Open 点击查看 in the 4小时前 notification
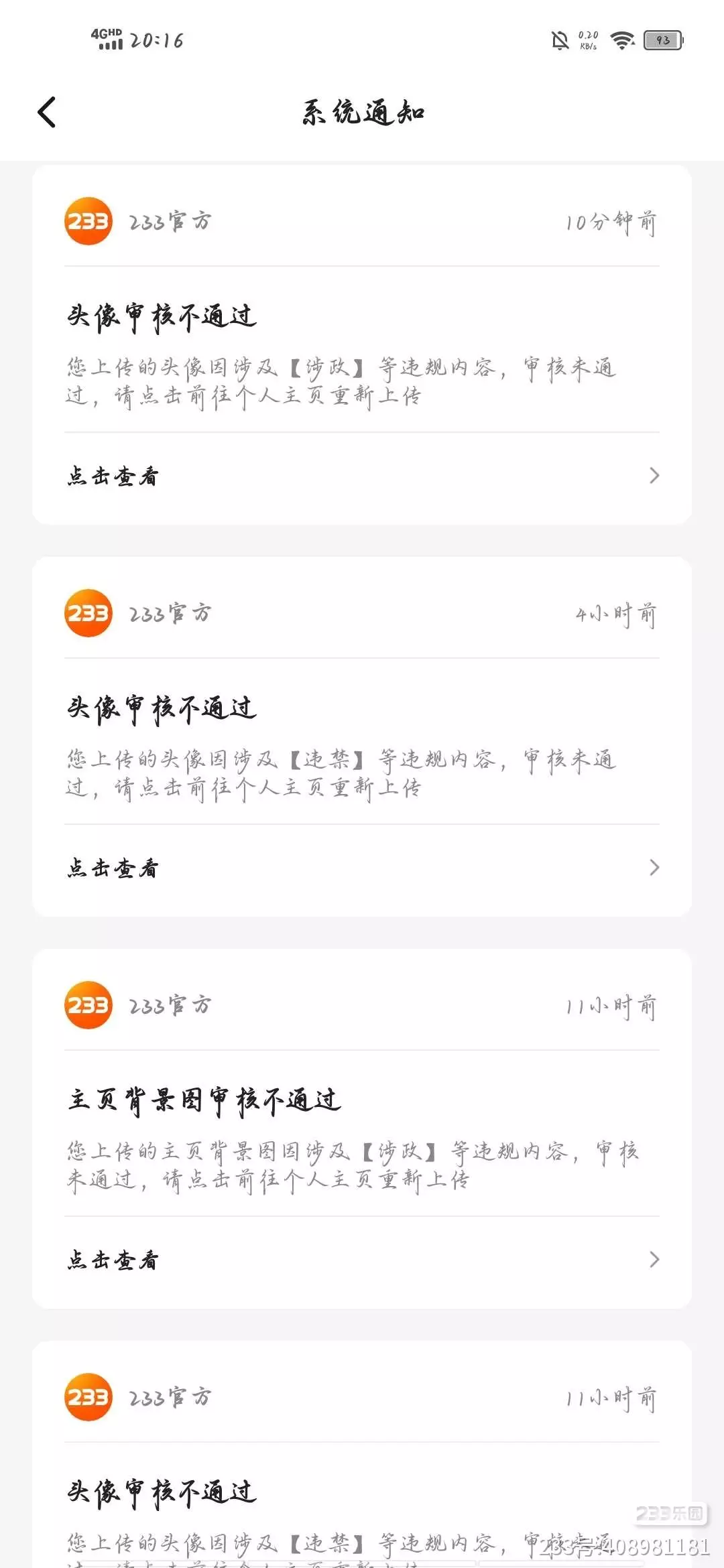 pos(362,868)
